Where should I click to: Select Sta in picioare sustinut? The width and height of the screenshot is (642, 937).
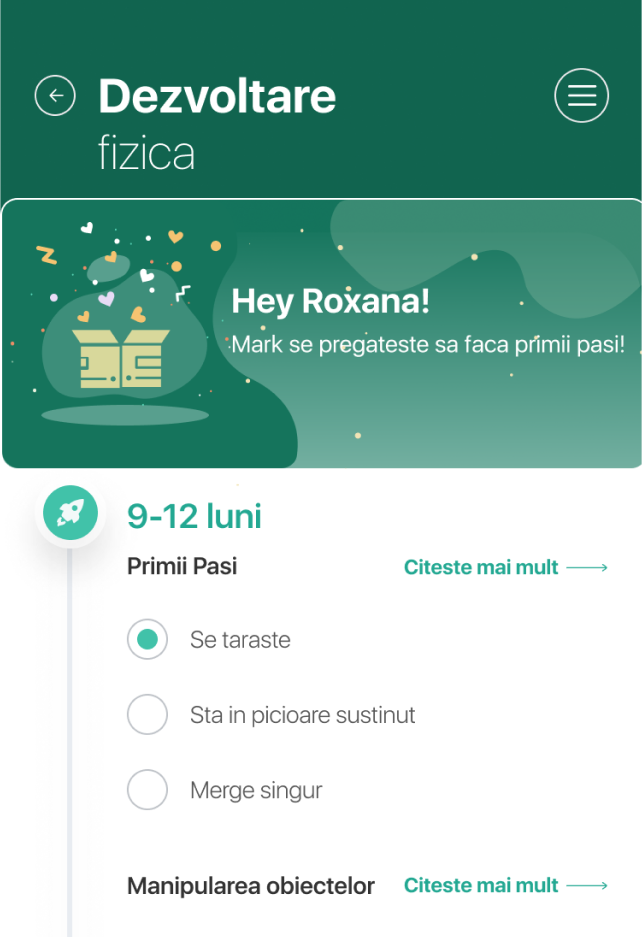pyautogui.click(x=147, y=715)
